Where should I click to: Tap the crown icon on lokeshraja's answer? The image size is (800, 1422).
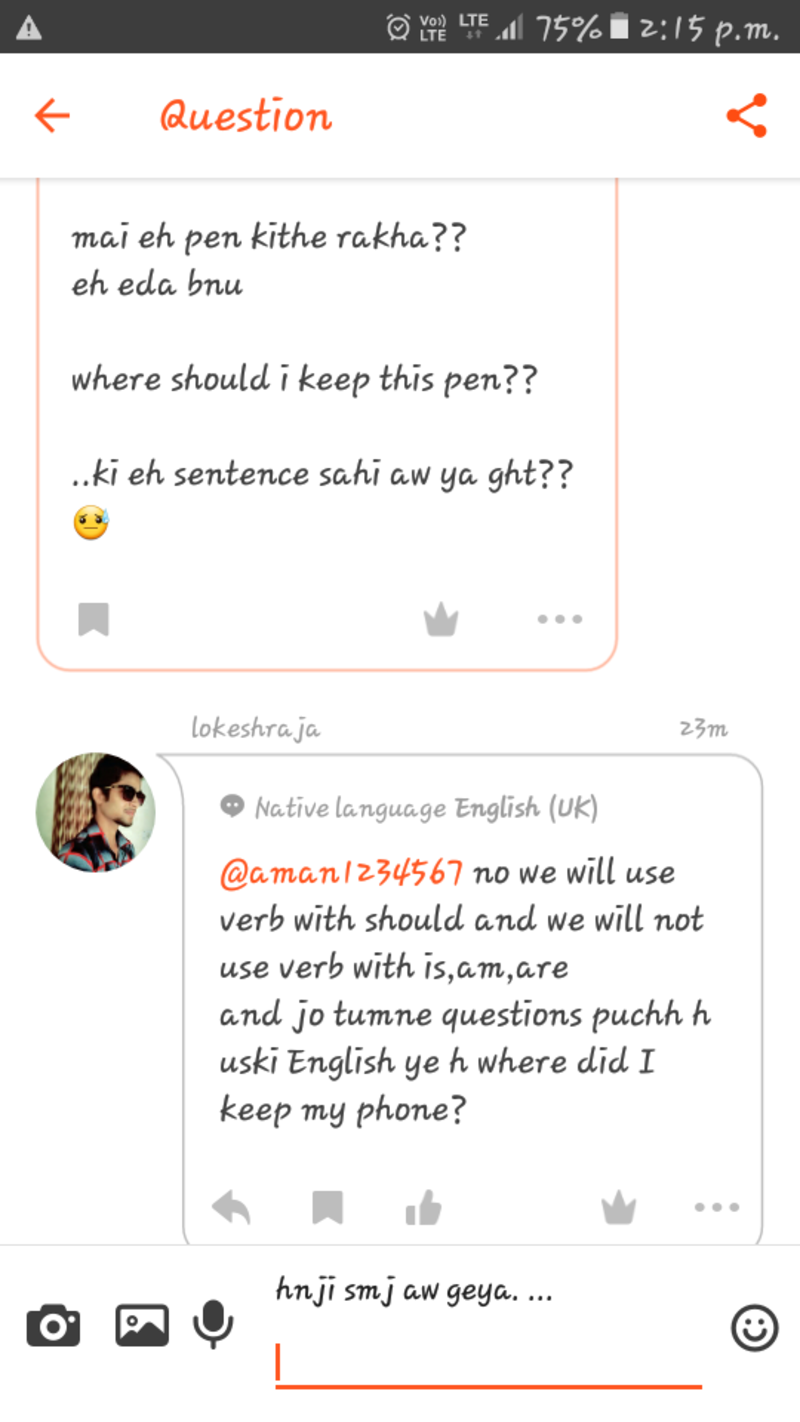618,1208
